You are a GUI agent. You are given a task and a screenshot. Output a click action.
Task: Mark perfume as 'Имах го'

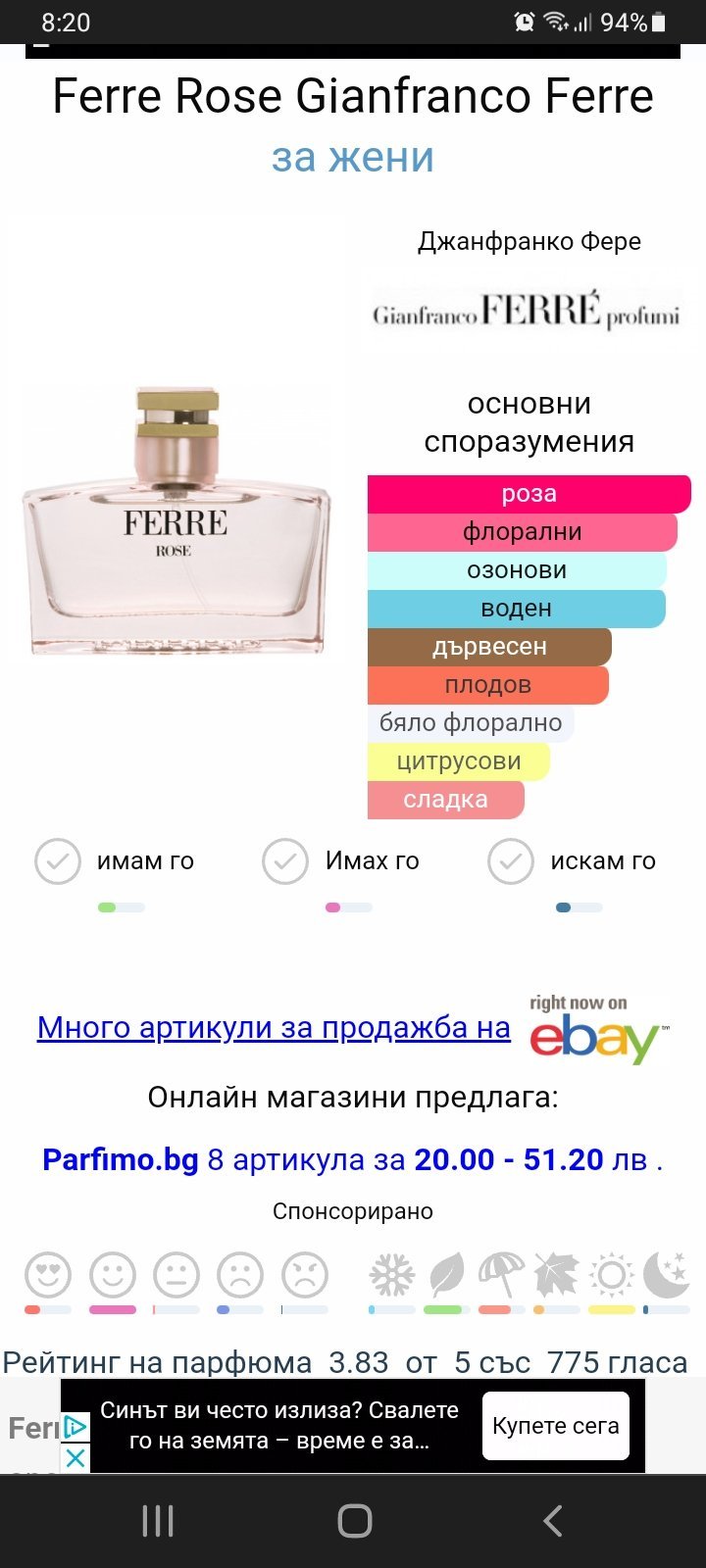pos(341,861)
